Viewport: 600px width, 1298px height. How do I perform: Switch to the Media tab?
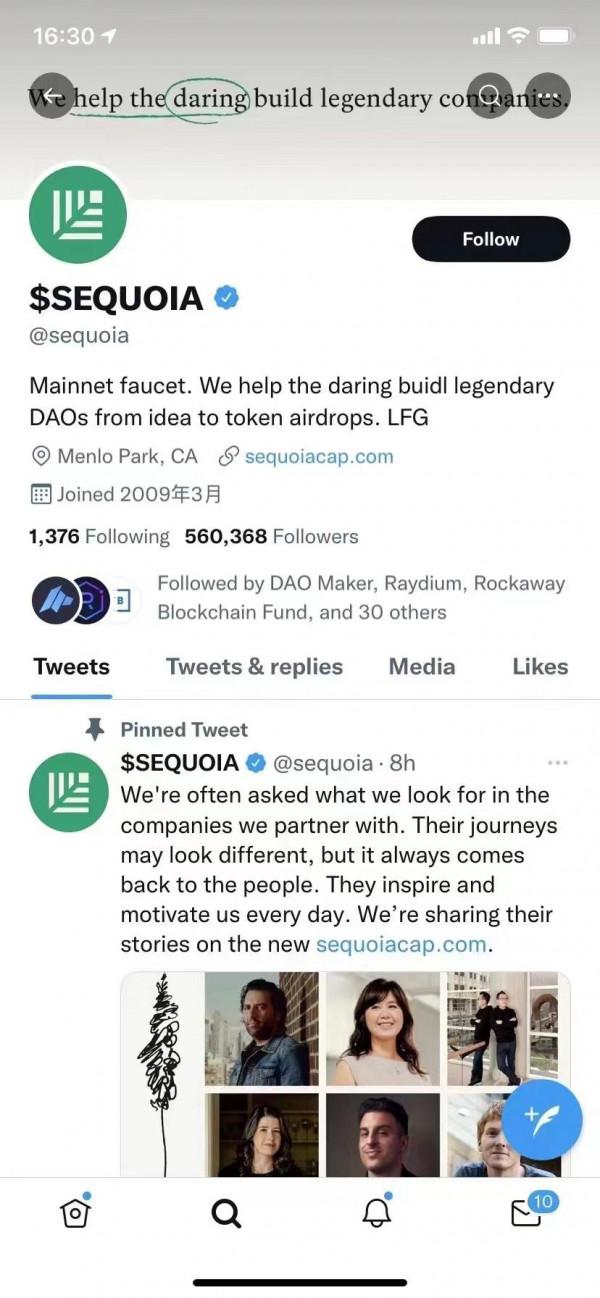421,667
